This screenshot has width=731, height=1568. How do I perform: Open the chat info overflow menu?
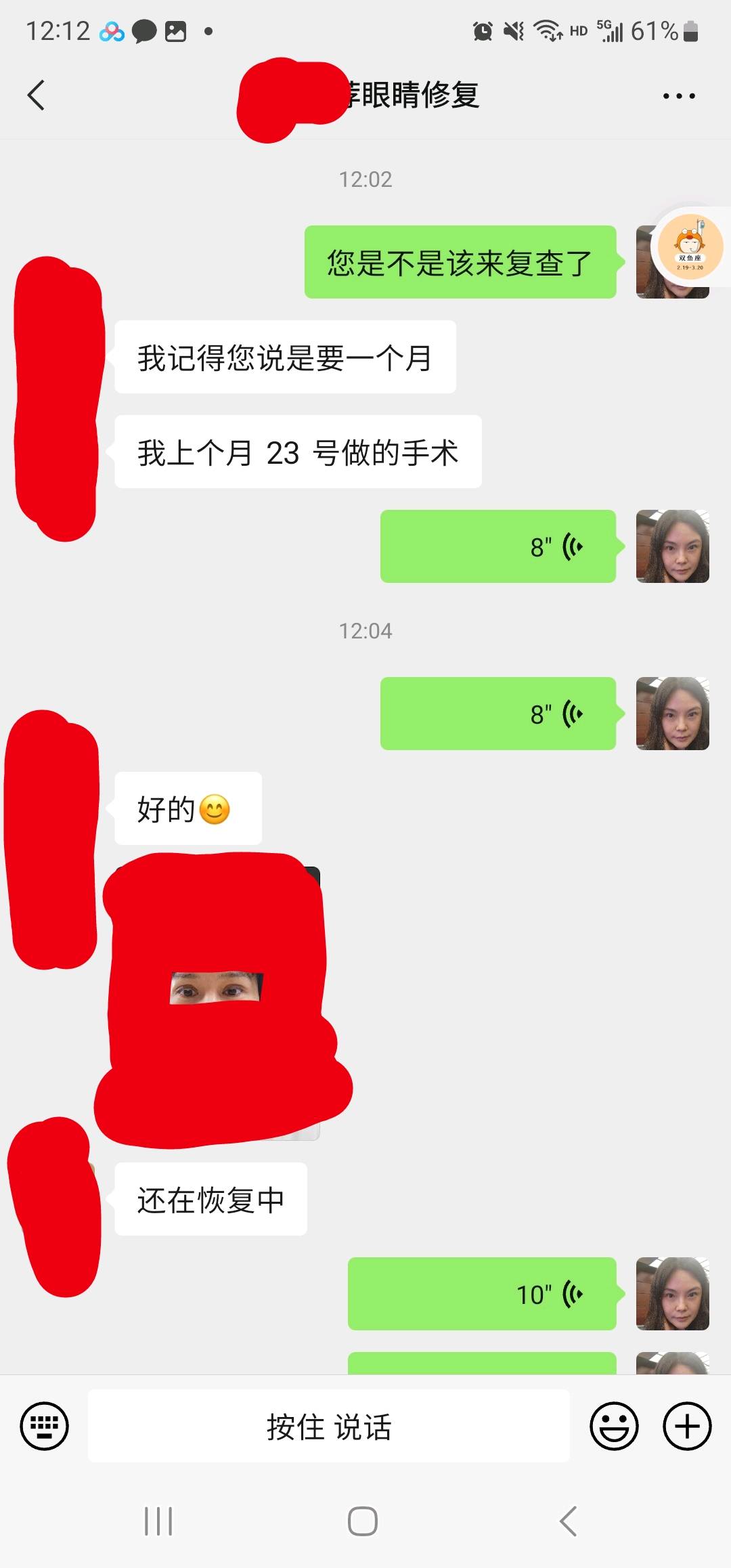(678, 96)
